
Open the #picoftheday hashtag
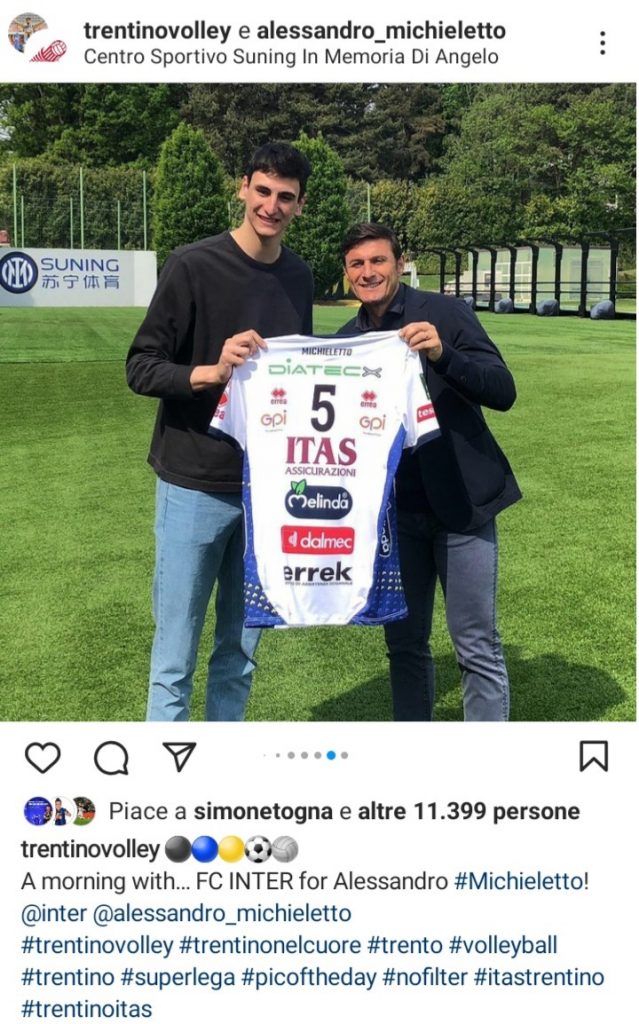click(x=319, y=977)
